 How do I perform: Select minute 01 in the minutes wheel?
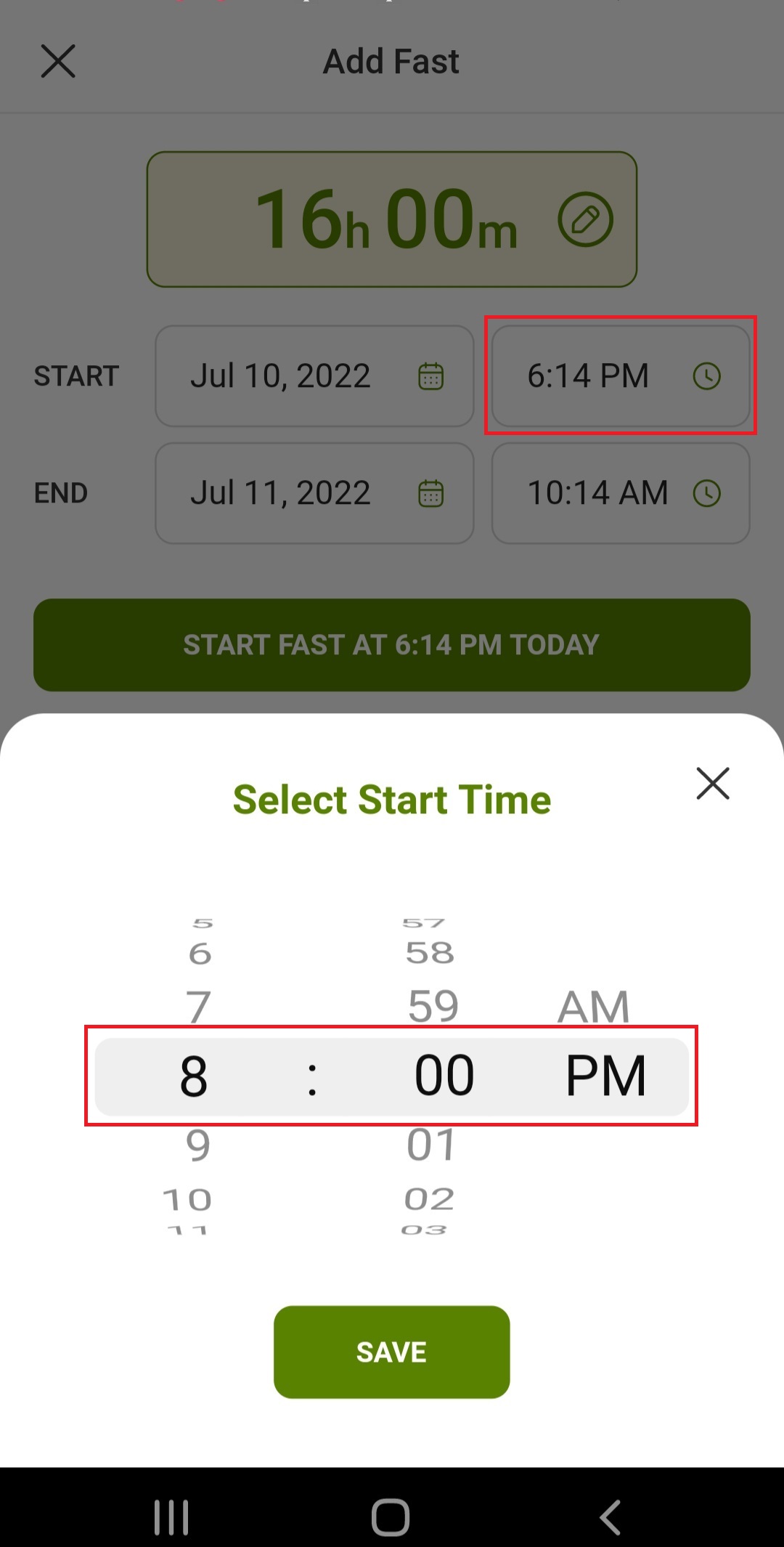(x=429, y=1145)
